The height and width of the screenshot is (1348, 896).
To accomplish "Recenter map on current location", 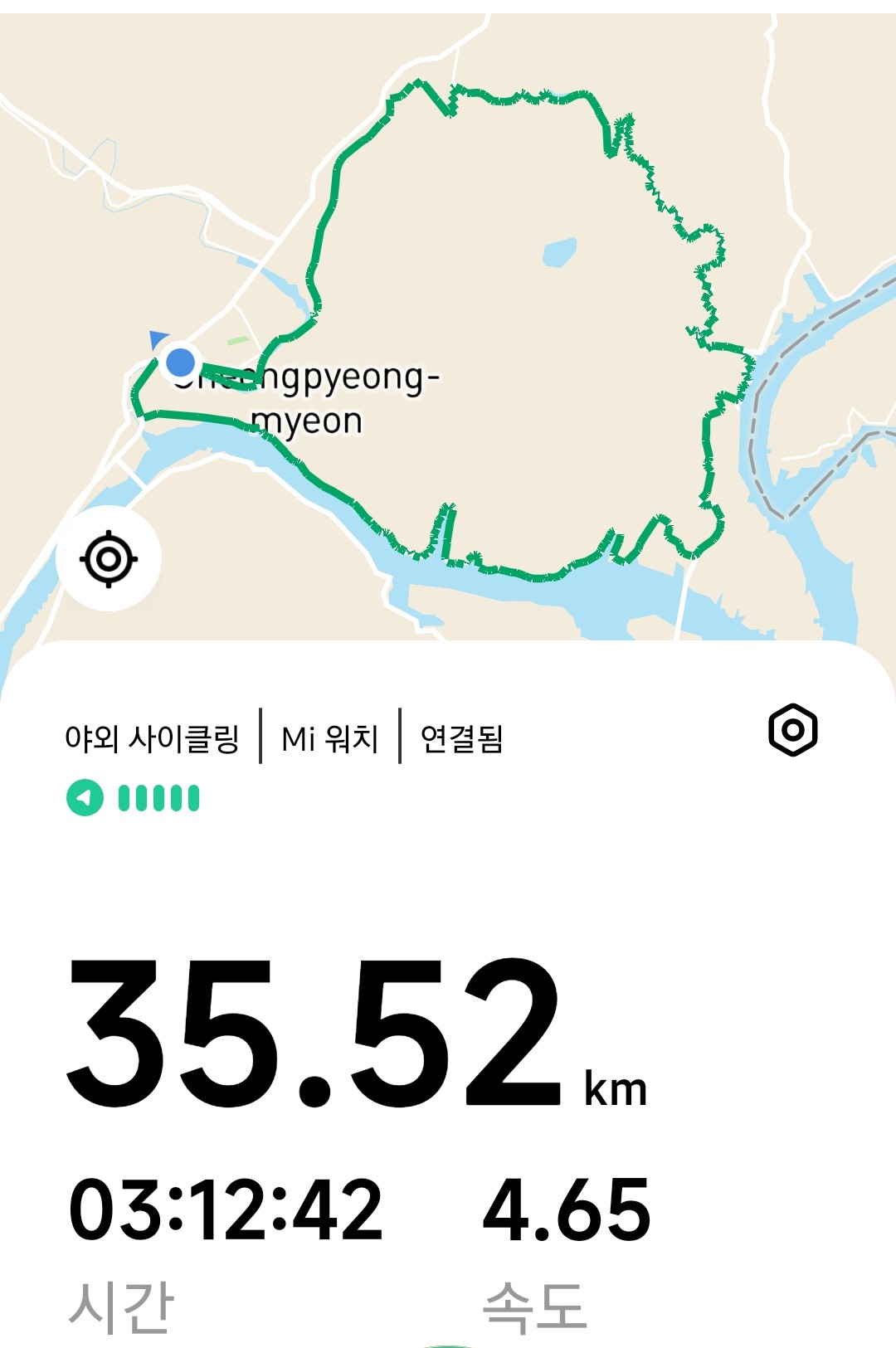I will click(x=109, y=559).
